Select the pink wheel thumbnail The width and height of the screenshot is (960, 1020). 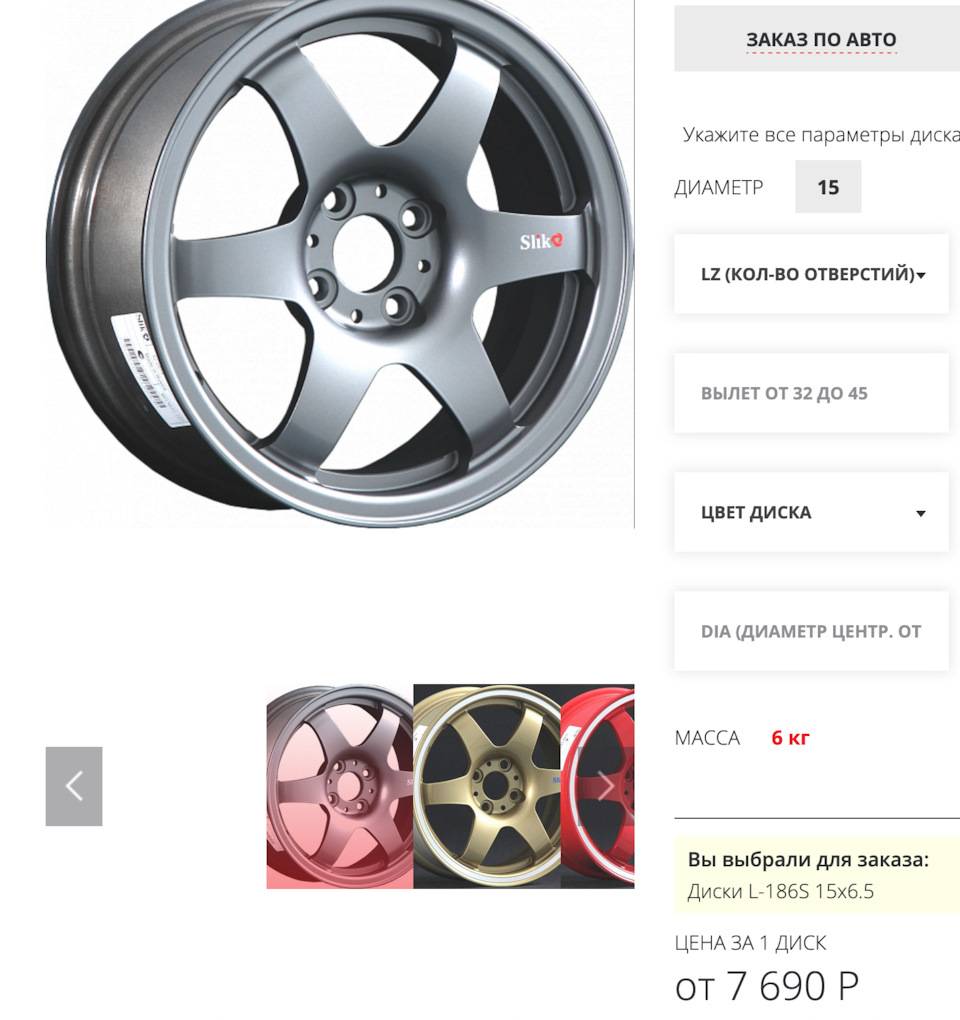[x=340, y=786]
